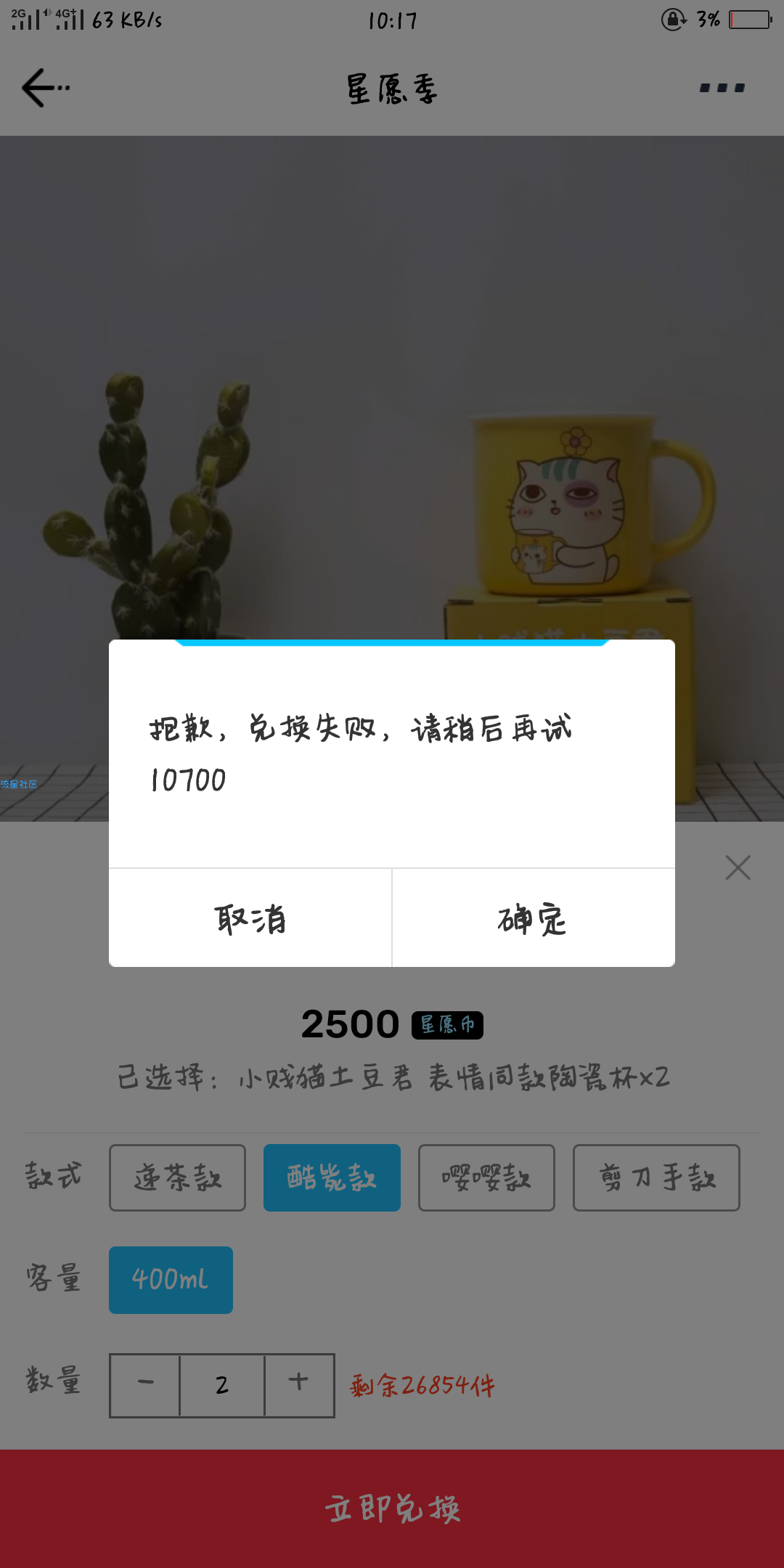Decrease quantity with the minus button
Screen dimensions: 784x1568
[145, 1385]
